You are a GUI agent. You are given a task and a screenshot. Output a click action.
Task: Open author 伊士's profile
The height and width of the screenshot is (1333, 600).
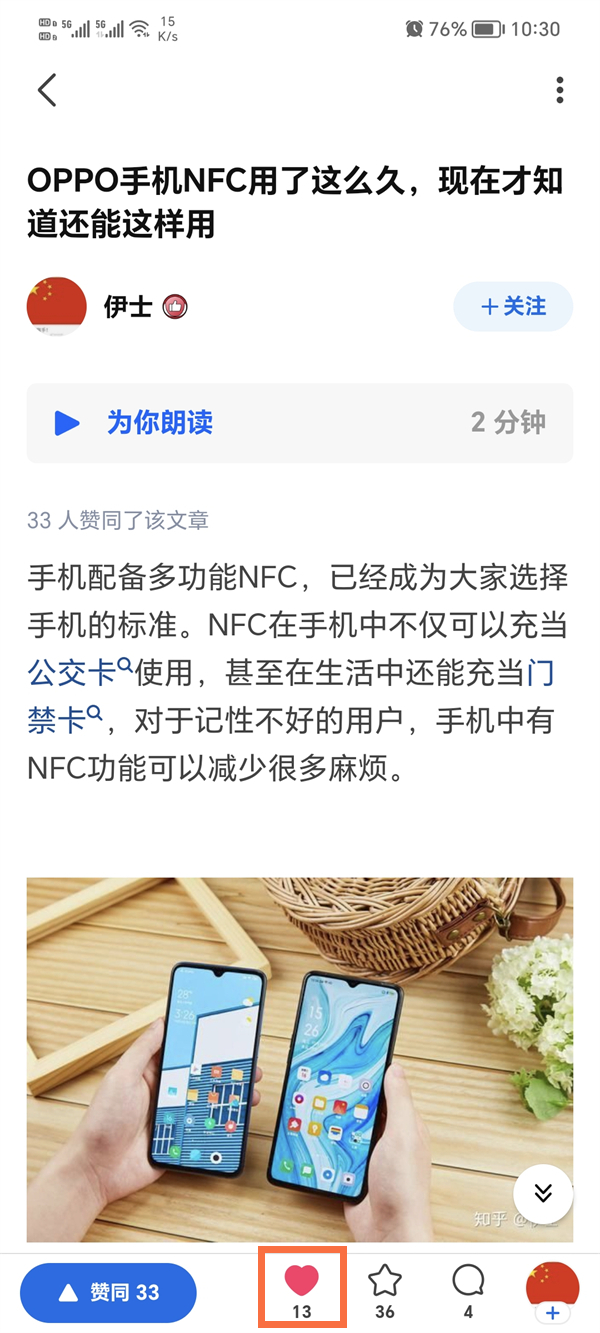128,306
